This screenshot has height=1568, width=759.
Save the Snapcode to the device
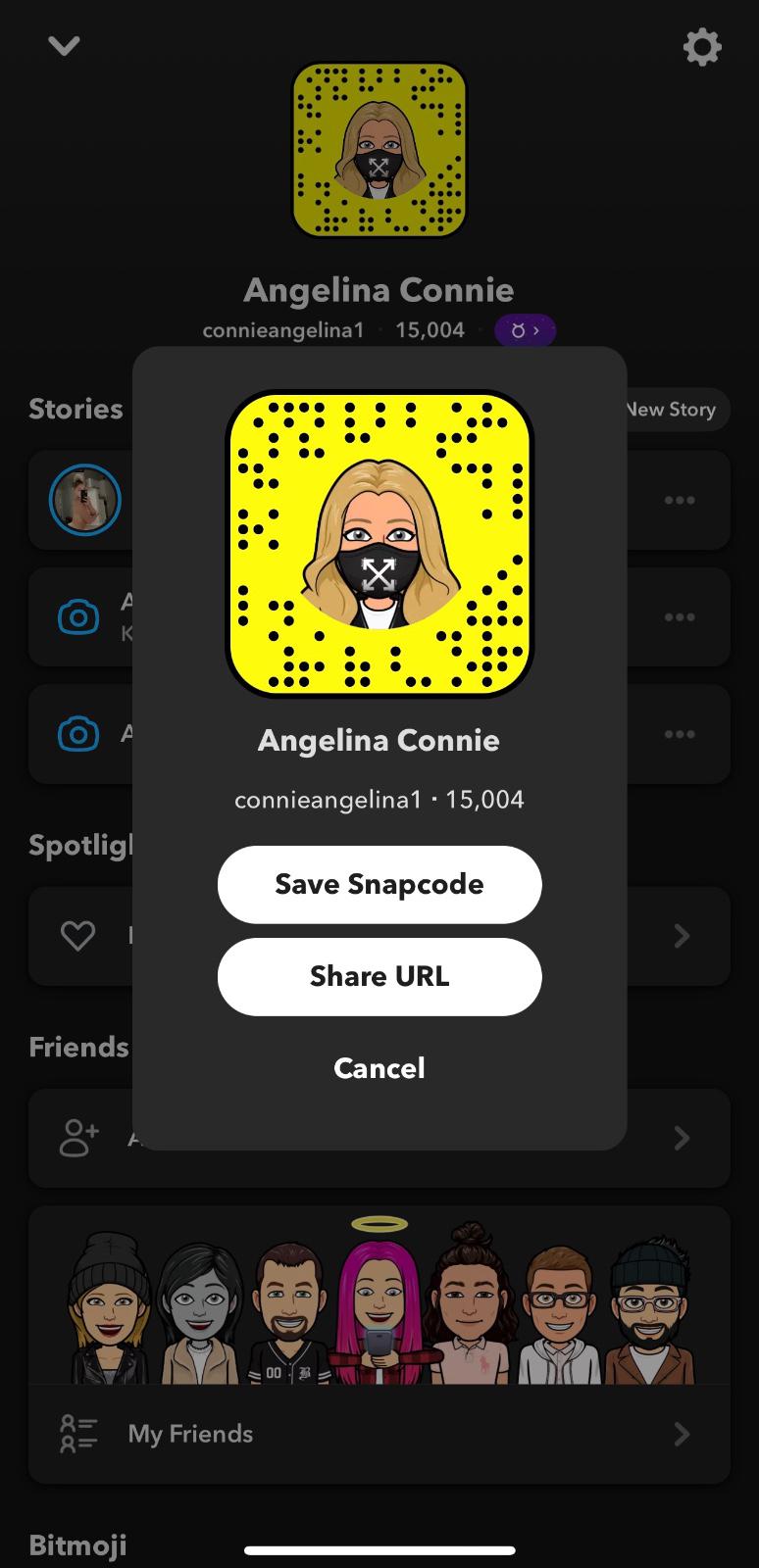point(379,884)
